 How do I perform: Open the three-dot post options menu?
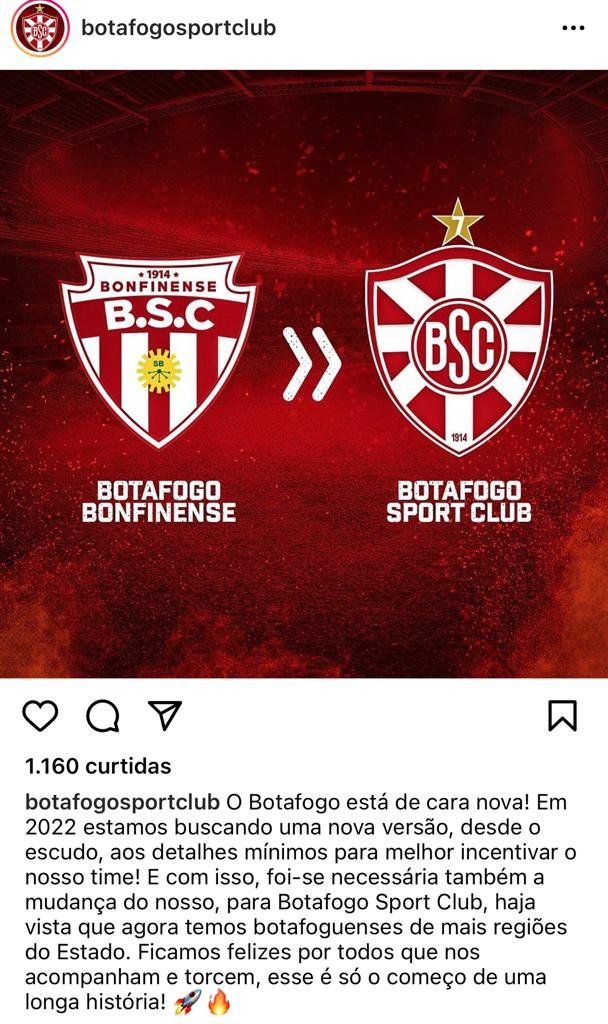573,28
